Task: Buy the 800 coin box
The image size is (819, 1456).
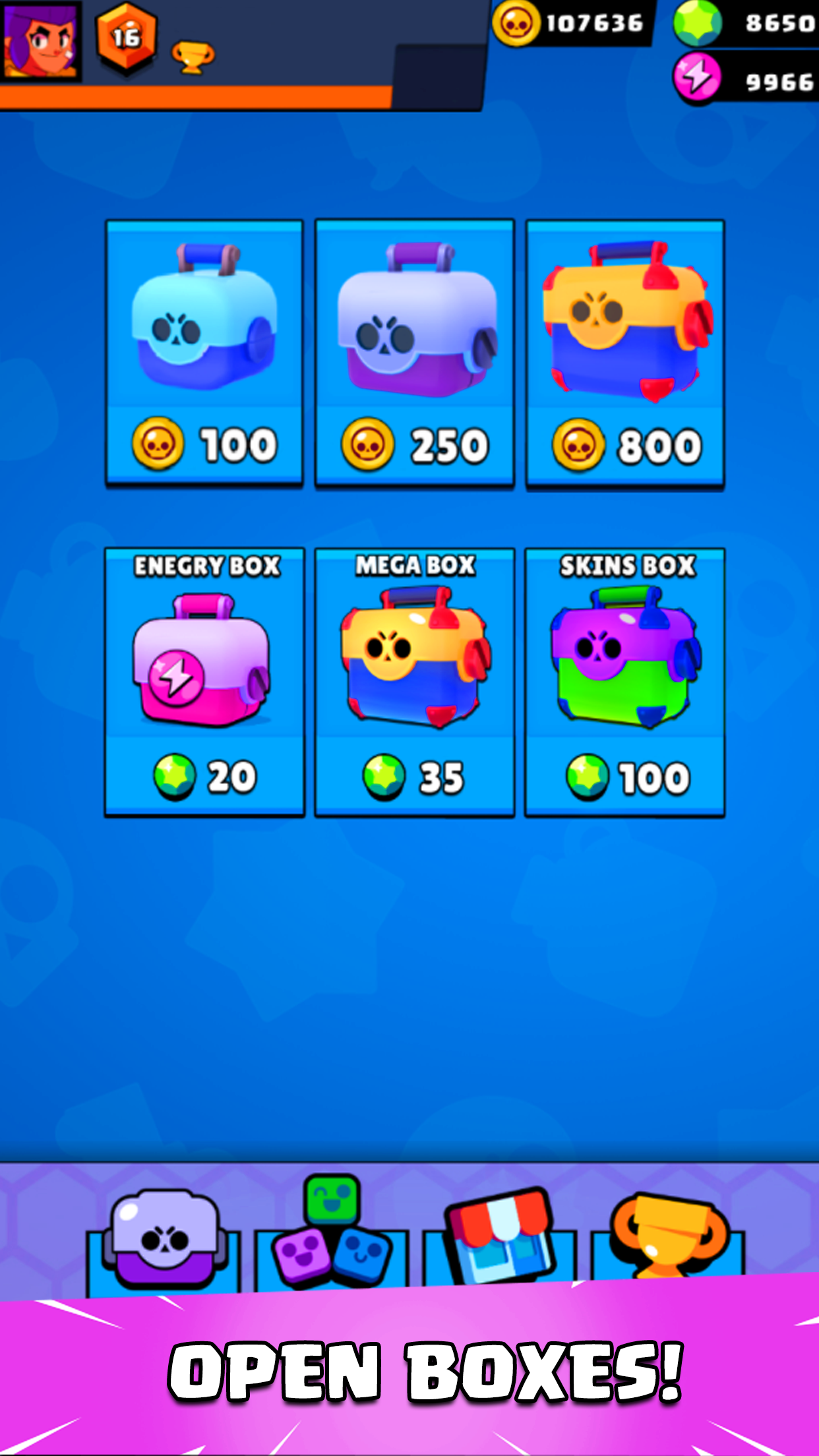Action: [x=625, y=355]
